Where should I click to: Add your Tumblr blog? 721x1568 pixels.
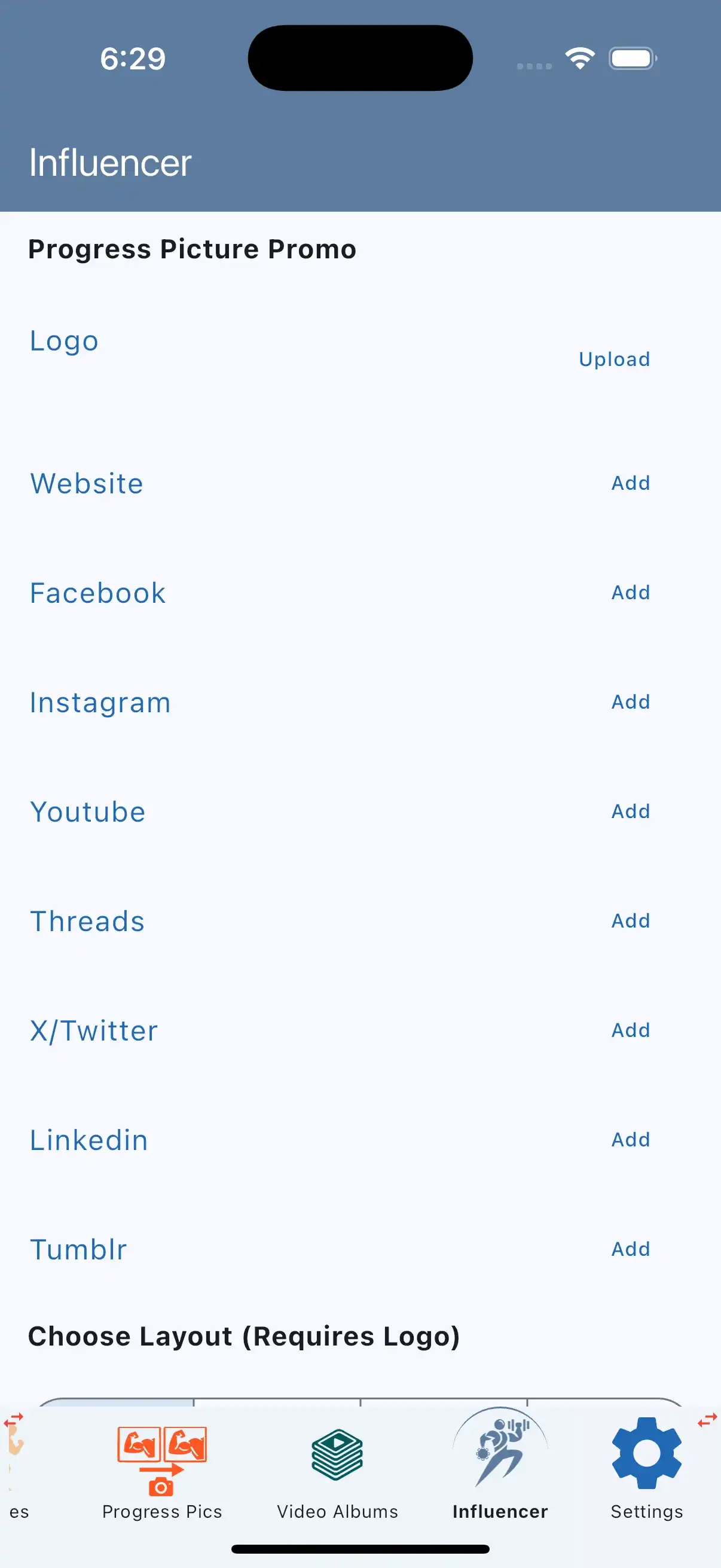pyautogui.click(x=630, y=1249)
